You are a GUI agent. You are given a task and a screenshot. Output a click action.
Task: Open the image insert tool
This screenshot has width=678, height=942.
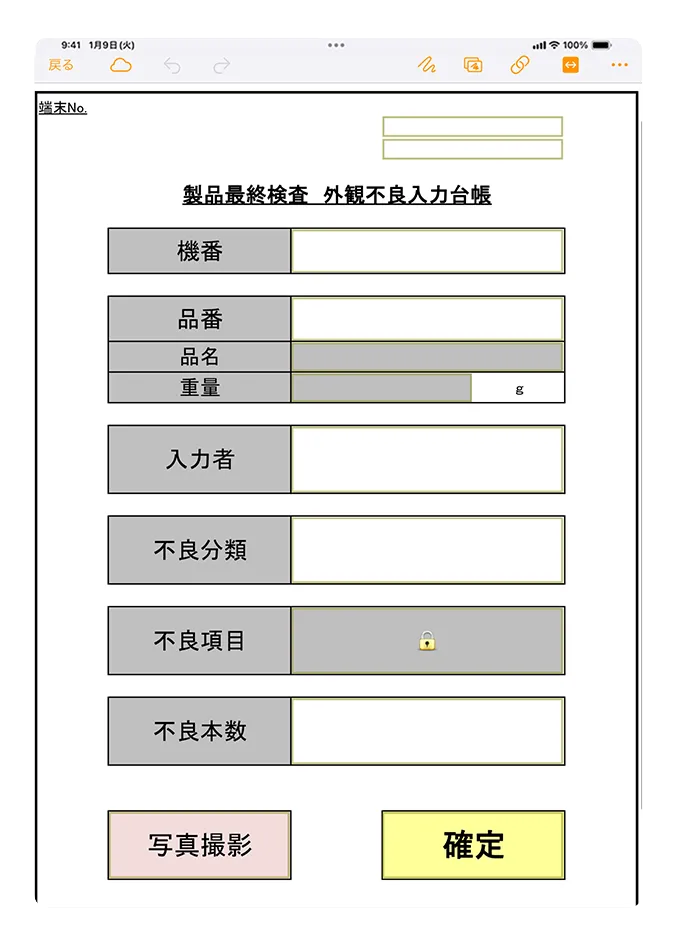(x=473, y=65)
